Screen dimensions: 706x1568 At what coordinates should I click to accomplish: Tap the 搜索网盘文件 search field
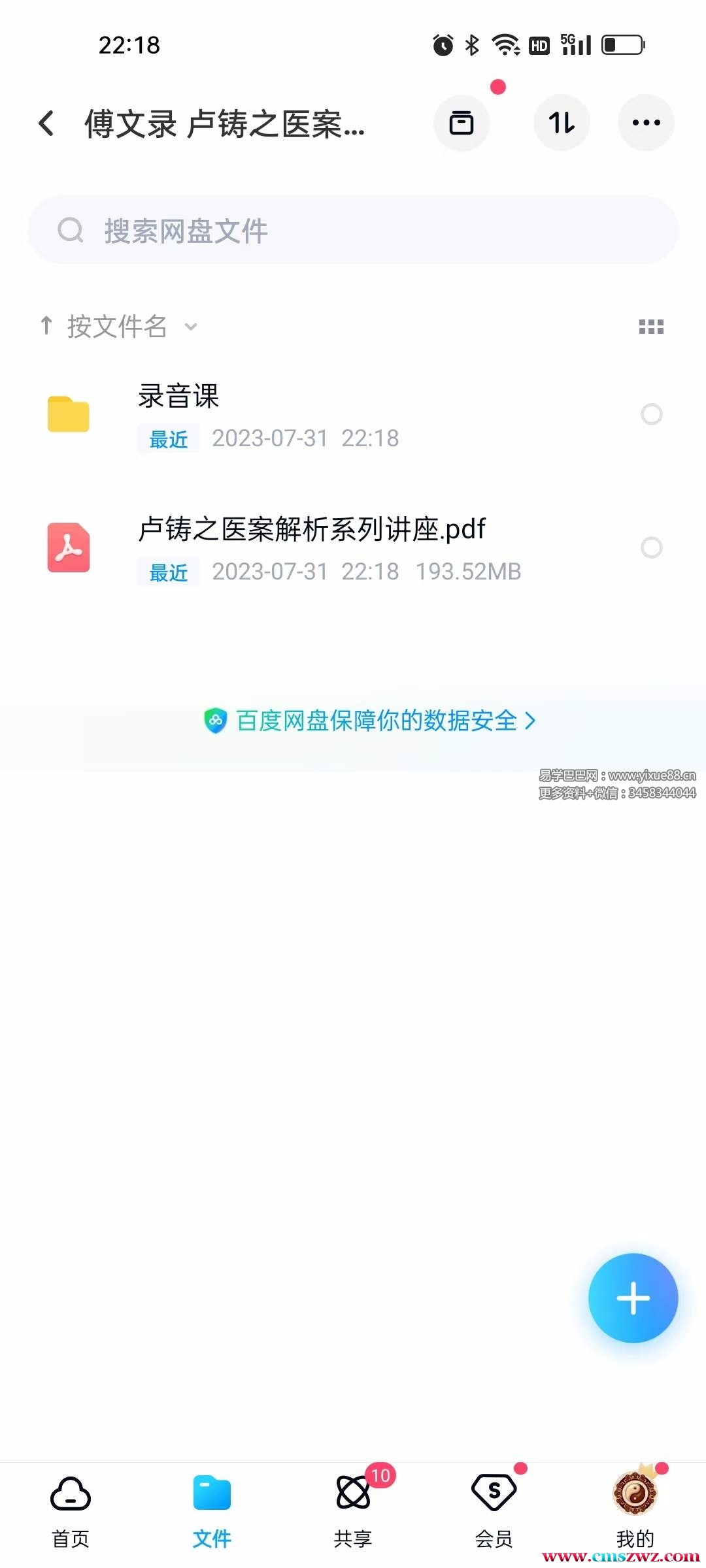tap(353, 231)
